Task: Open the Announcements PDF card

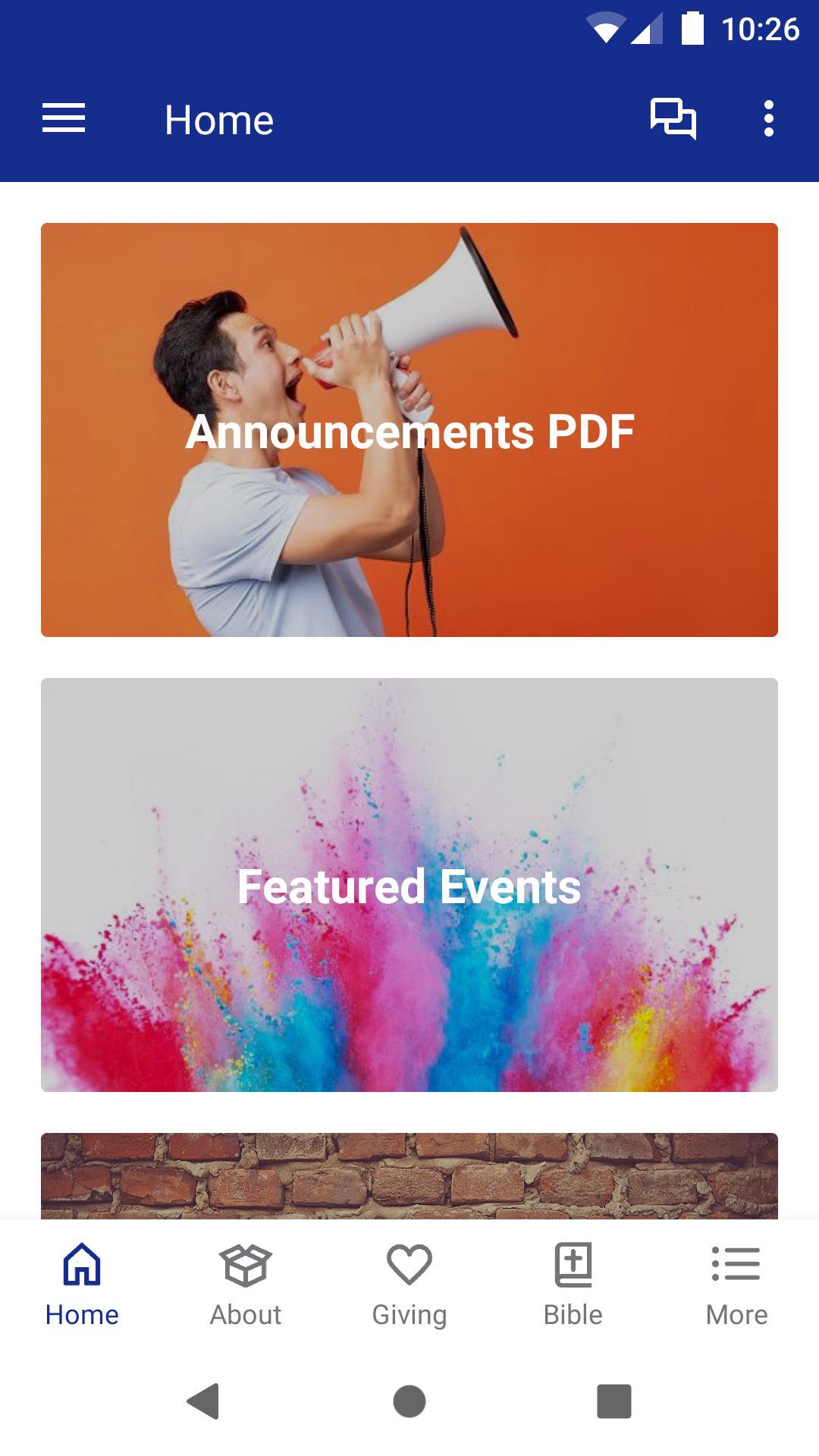Action: click(409, 430)
